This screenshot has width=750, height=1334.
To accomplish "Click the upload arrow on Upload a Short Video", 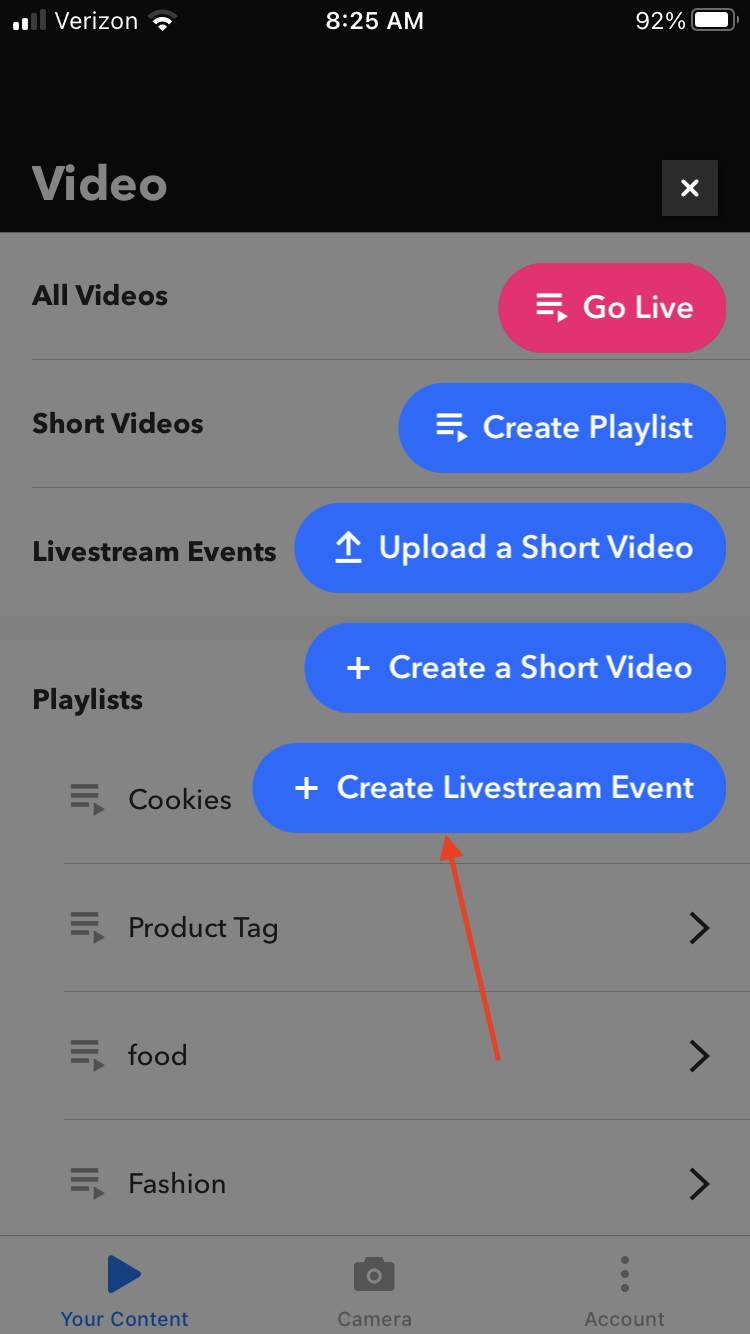I will pos(347,547).
